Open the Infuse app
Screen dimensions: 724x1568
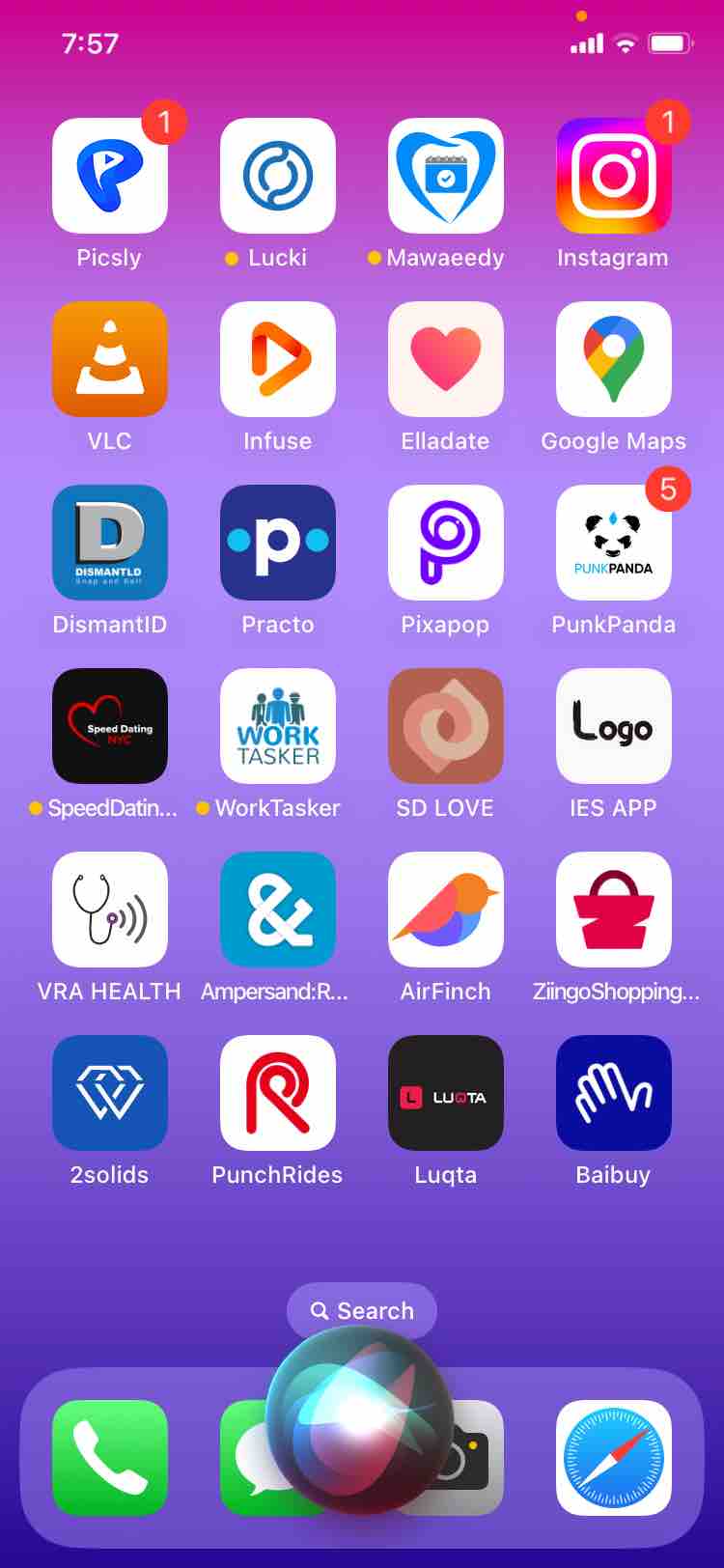(x=278, y=359)
